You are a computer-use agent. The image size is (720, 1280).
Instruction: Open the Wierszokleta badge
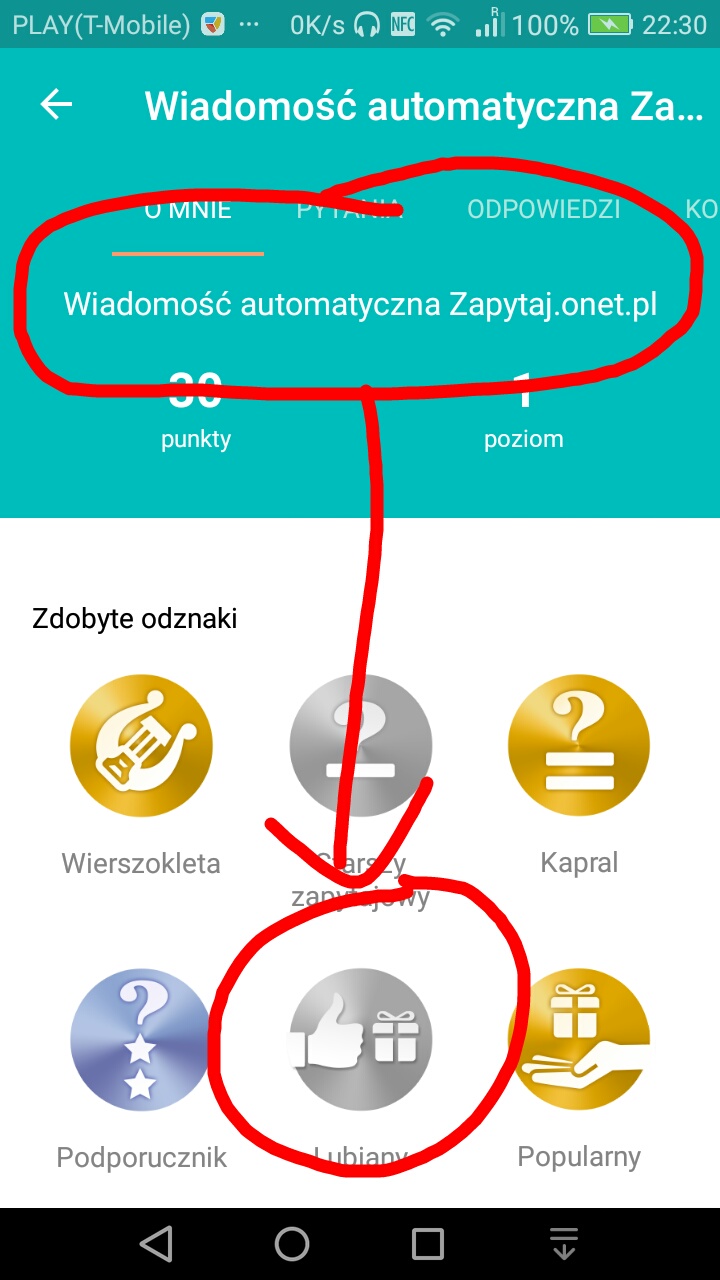click(141, 746)
